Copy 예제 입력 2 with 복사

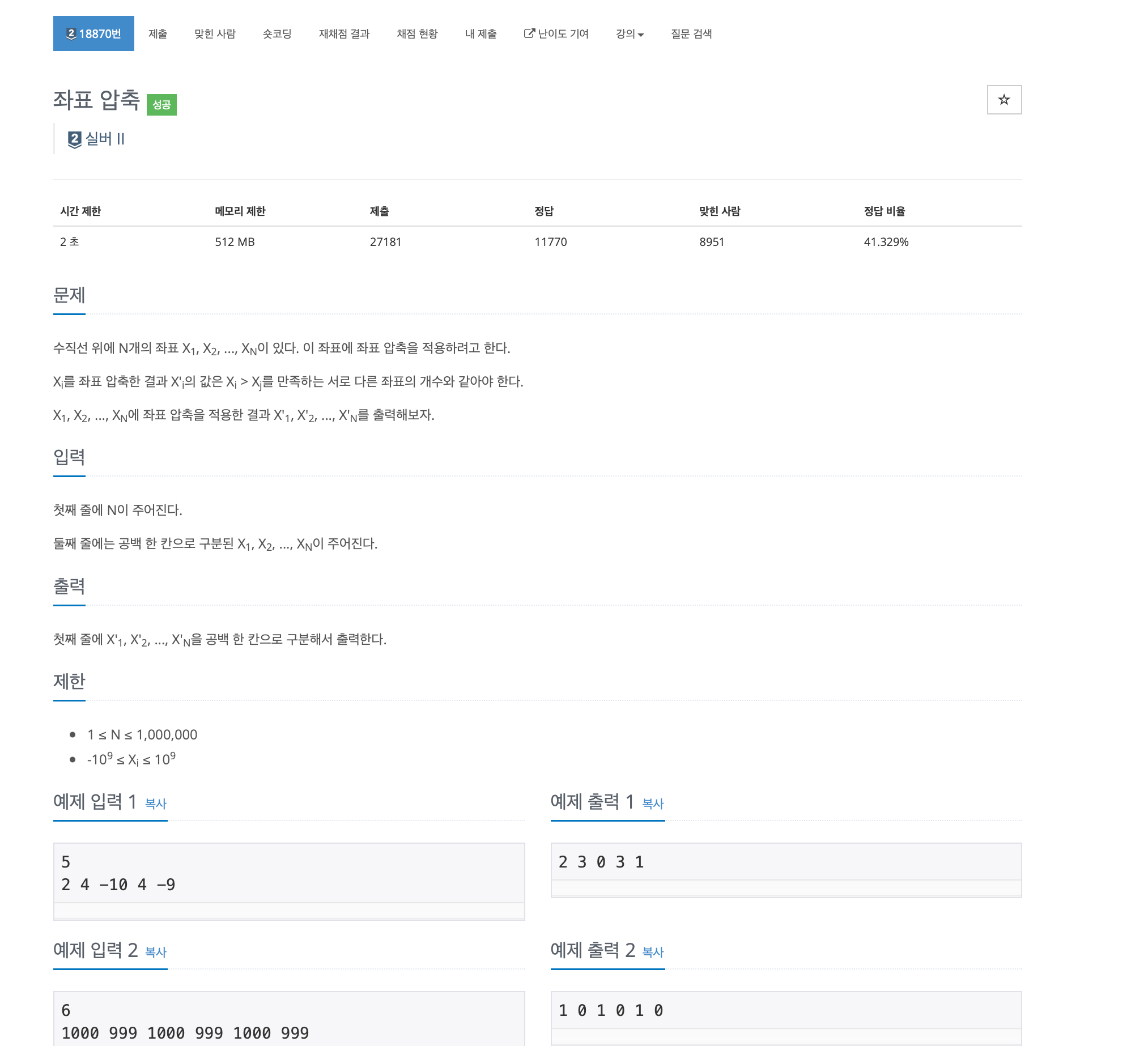tap(155, 952)
